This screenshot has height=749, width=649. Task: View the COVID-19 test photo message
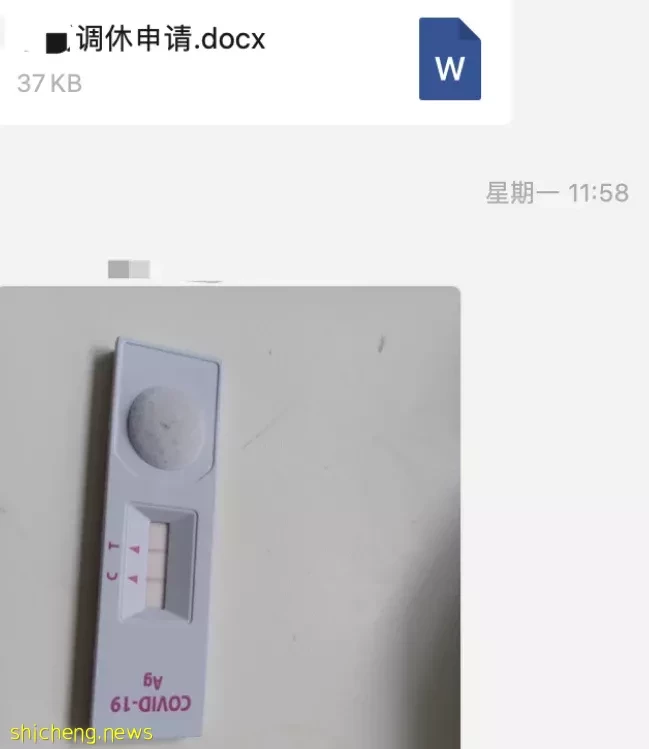[230, 515]
